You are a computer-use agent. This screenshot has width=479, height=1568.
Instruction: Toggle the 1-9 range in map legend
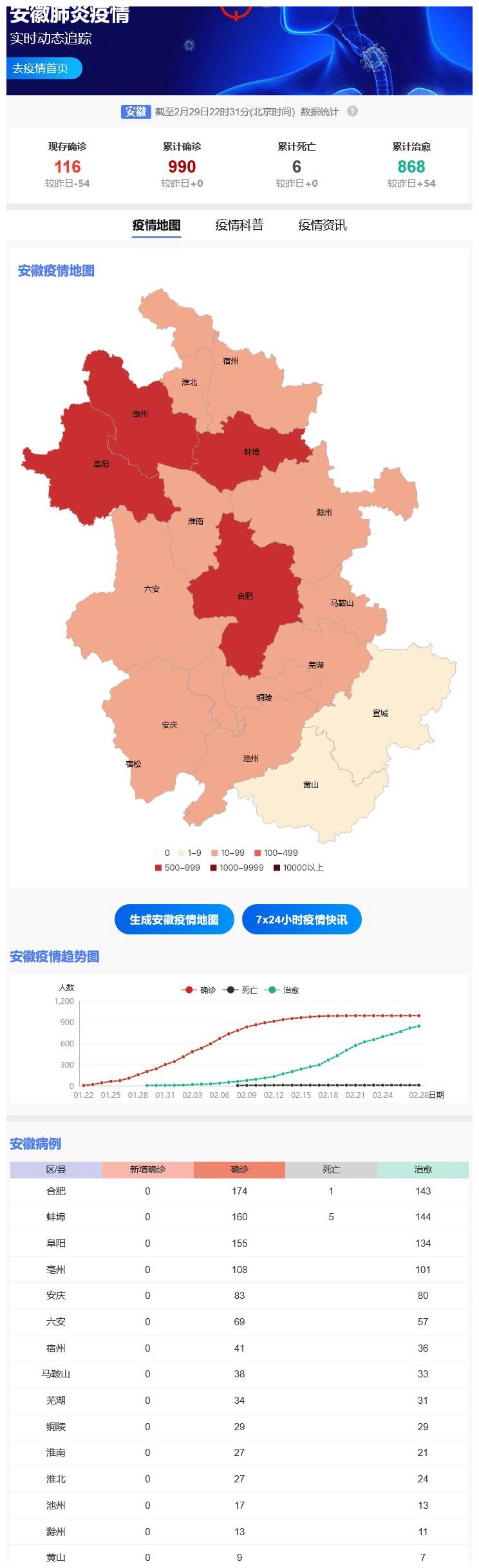189,853
